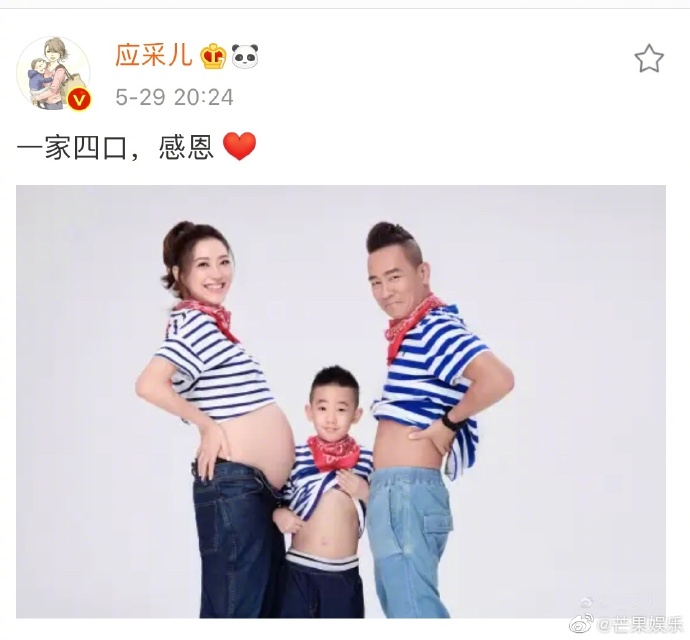The image size is (690, 640).
Task: Open the family photo in the post
Action: pyautogui.click(x=341, y=400)
